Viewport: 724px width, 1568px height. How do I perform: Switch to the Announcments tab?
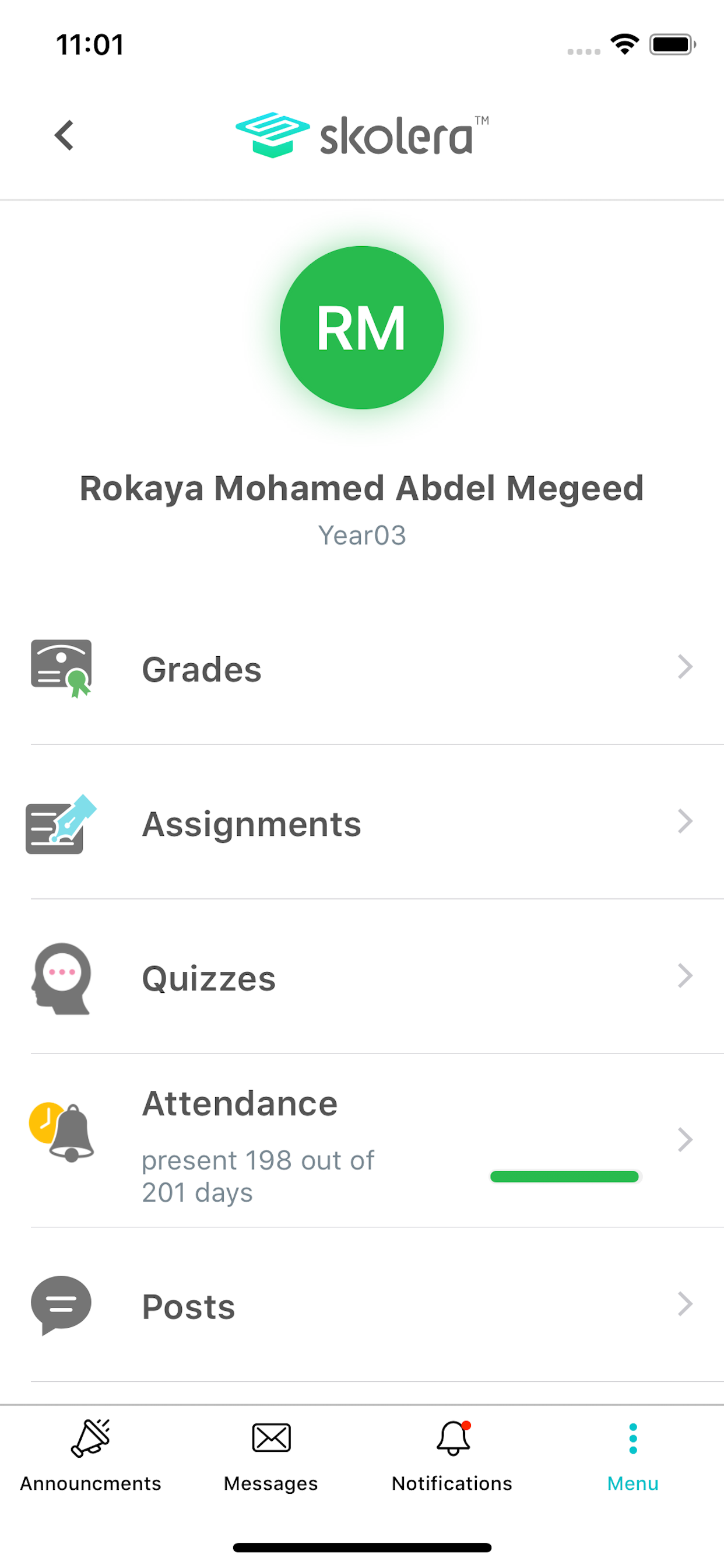(91, 1456)
